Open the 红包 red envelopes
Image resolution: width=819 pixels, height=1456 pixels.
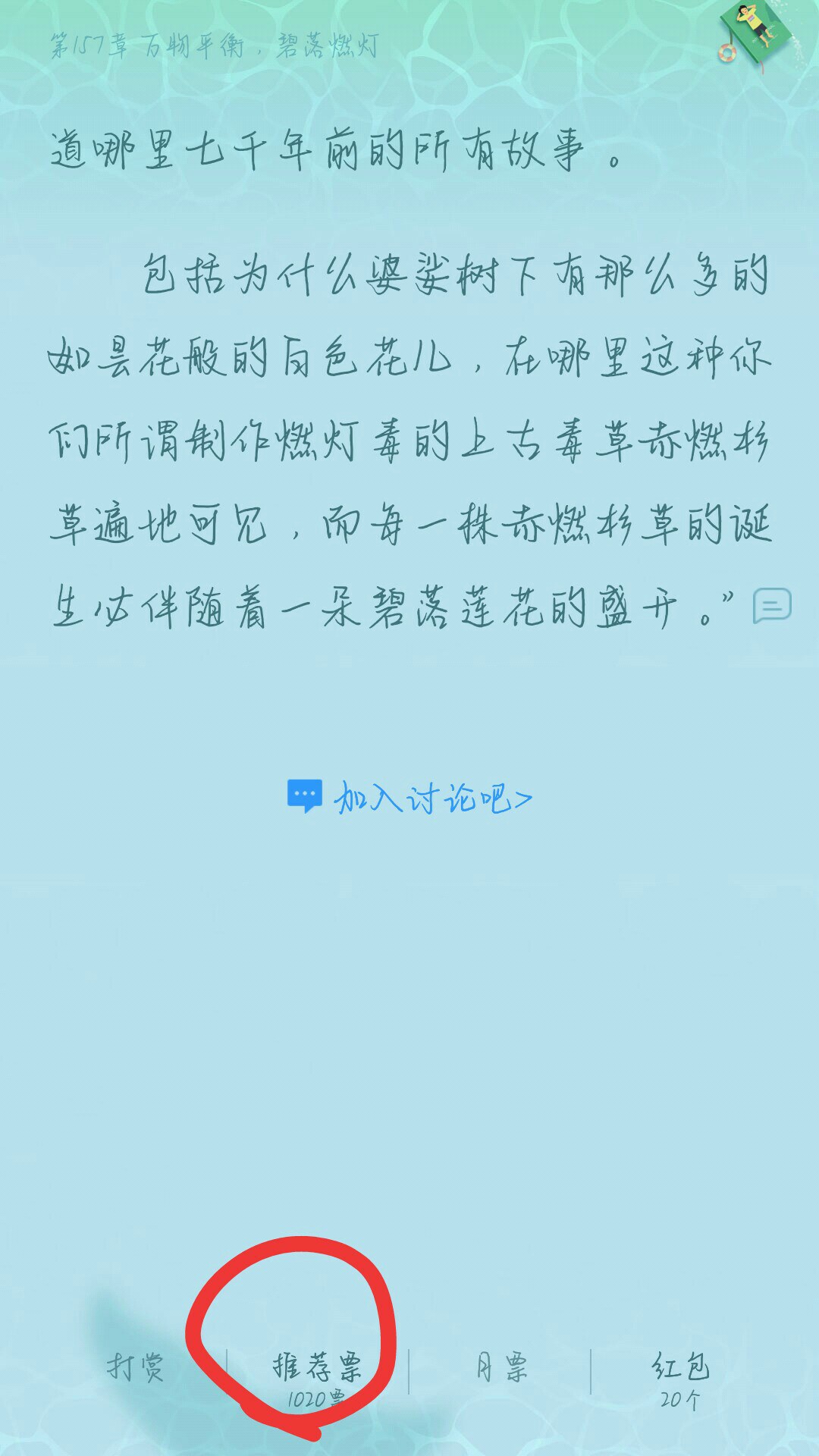pos(680,1374)
